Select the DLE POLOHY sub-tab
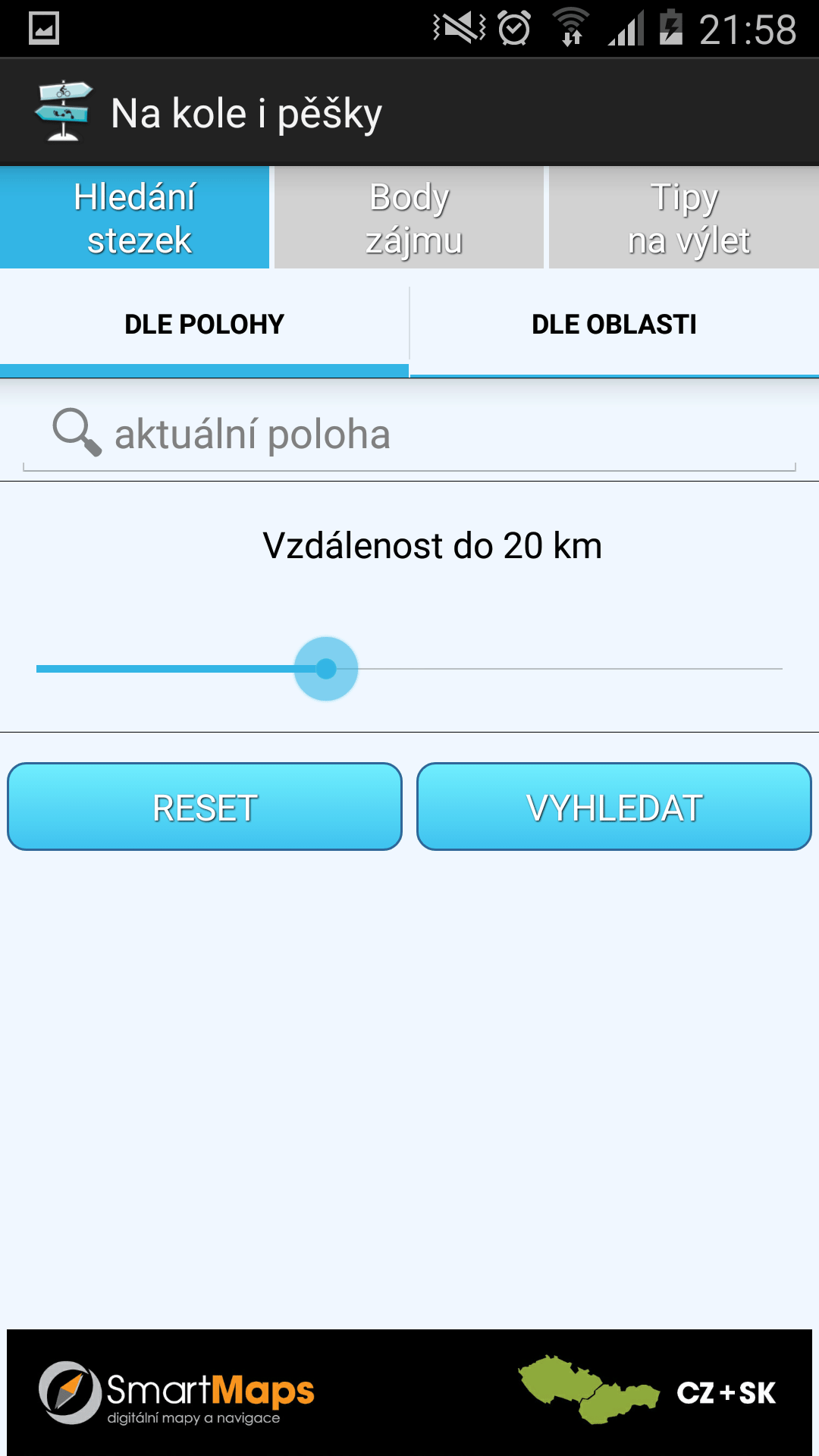819x1456 pixels. coord(204,325)
